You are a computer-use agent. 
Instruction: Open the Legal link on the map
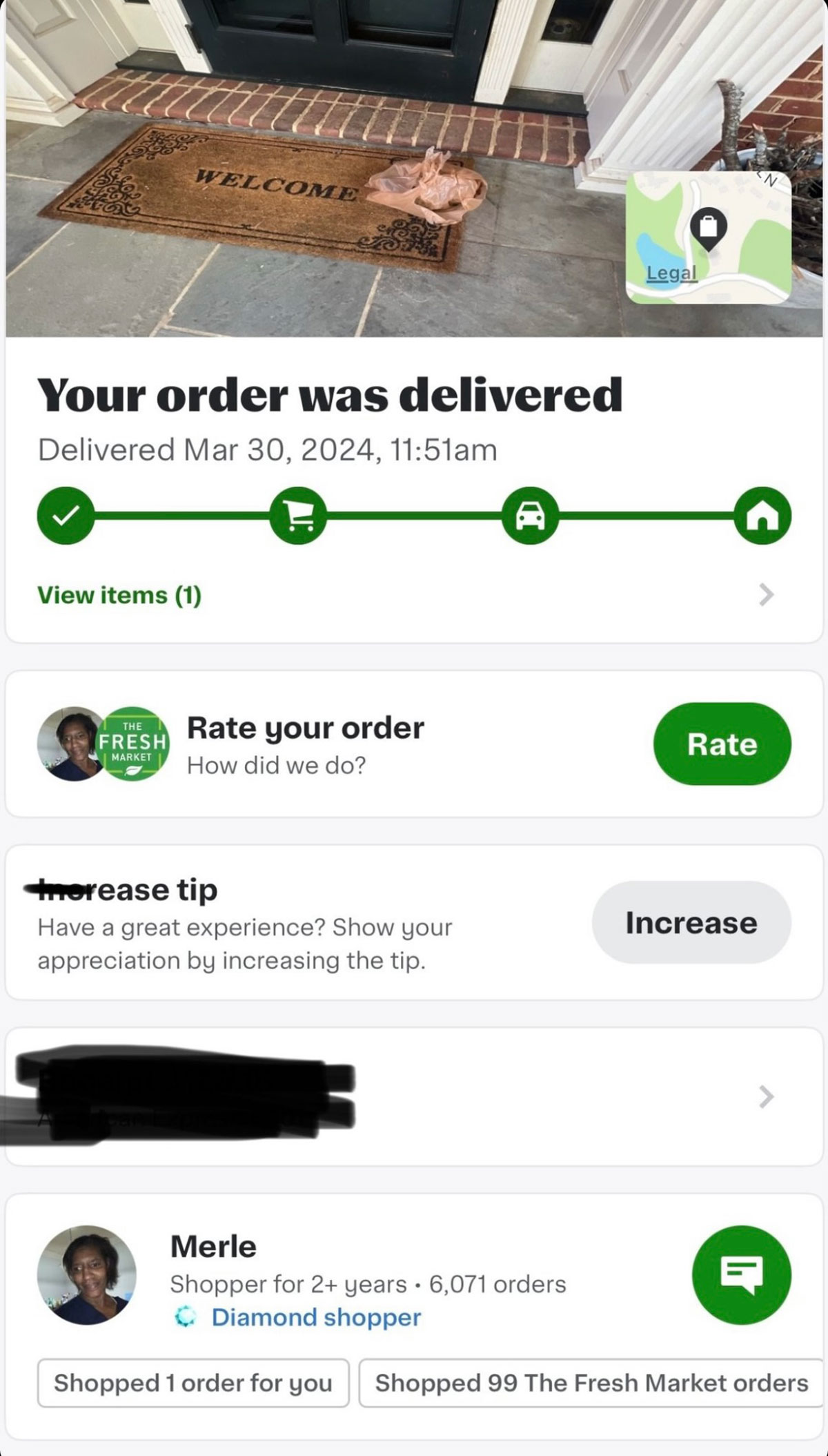click(671, 273)
